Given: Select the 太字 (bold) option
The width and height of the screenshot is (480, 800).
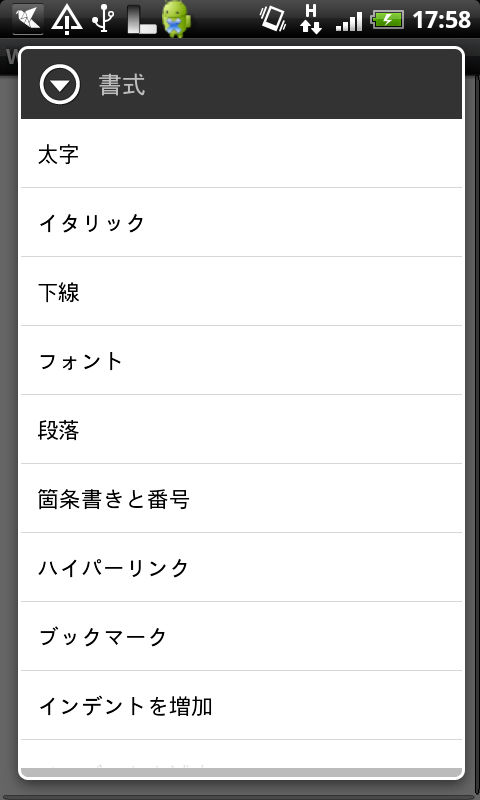Looking at the screenshot, I should (241, 154).
